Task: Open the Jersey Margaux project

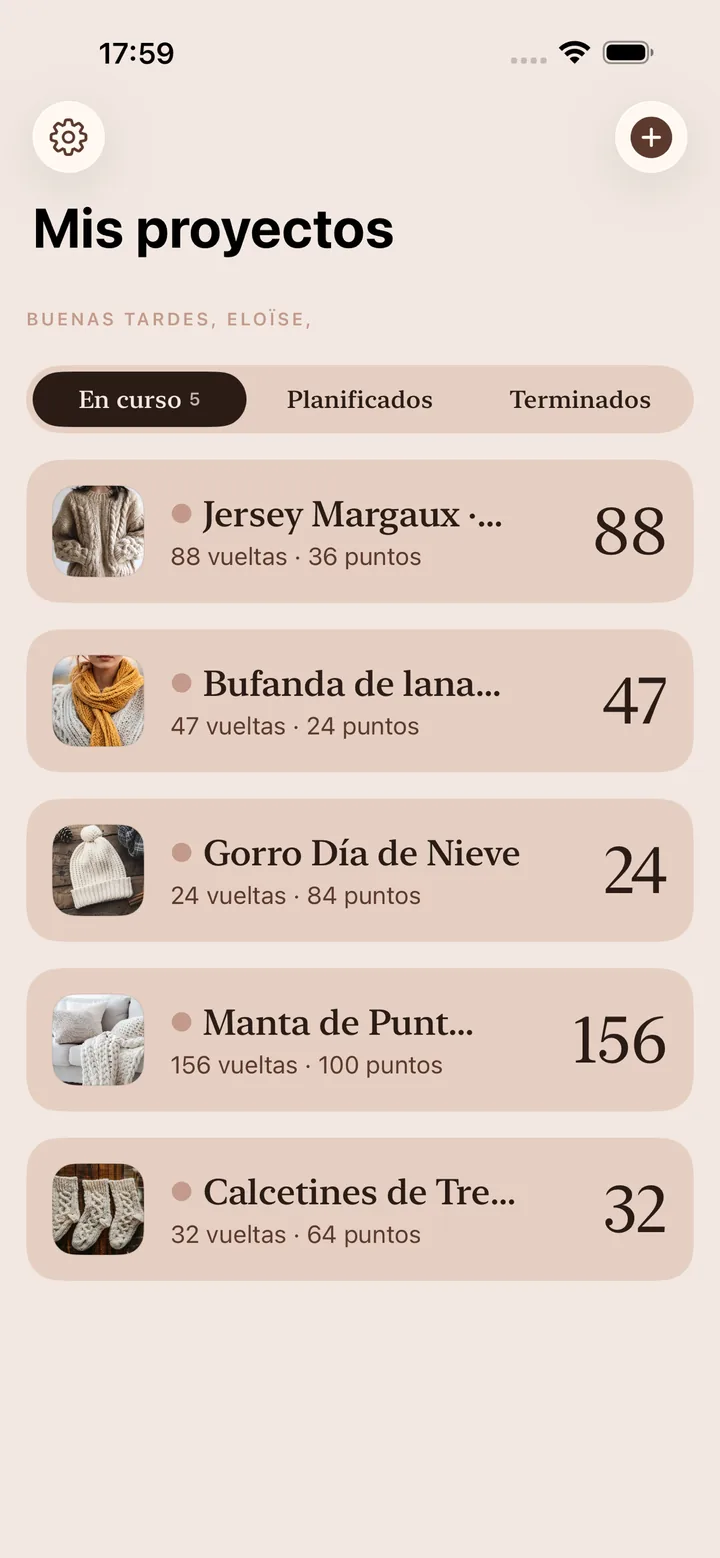Action: click(x=360, y=531)
